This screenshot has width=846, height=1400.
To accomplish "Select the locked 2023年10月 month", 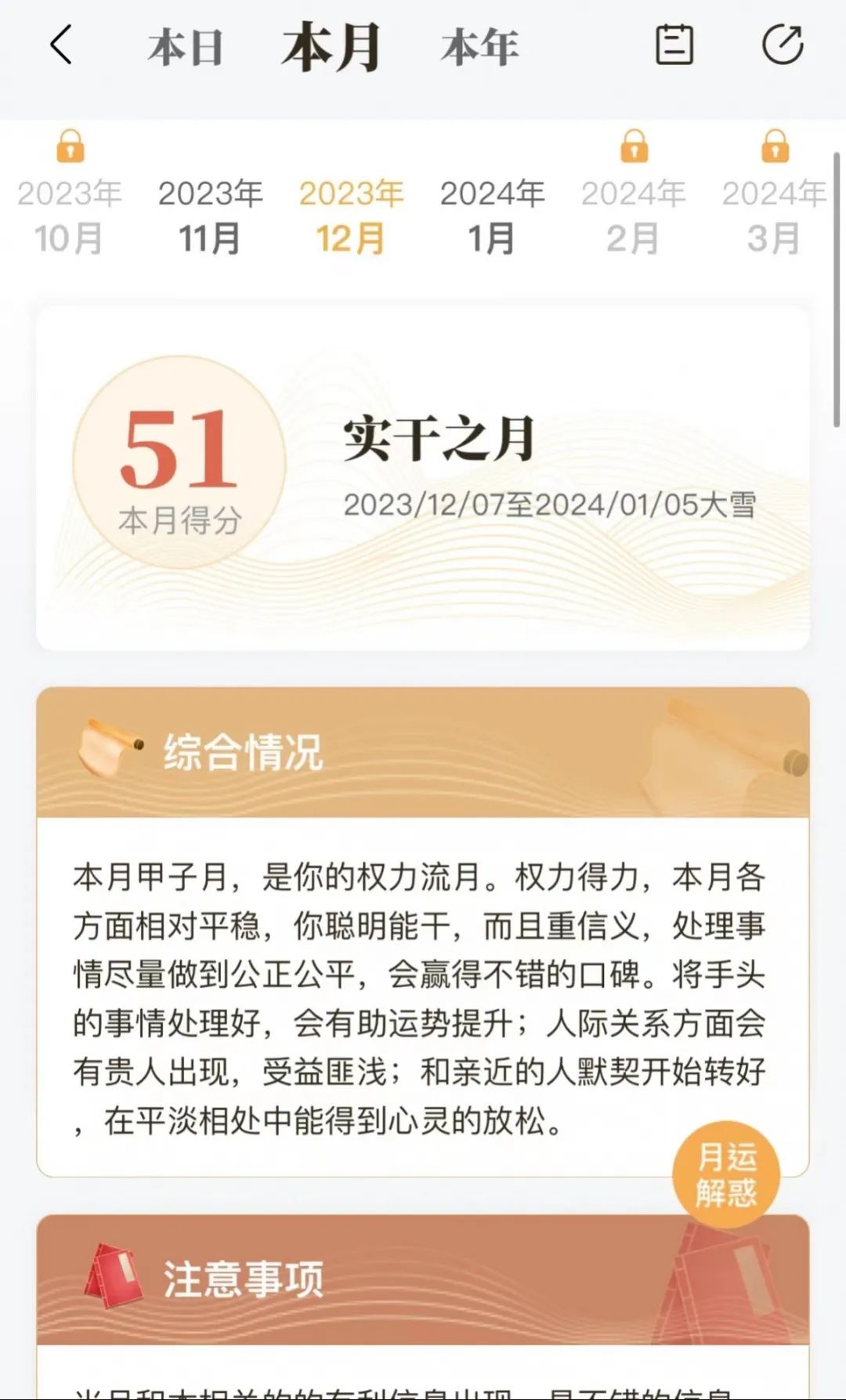I will point(70,214).
